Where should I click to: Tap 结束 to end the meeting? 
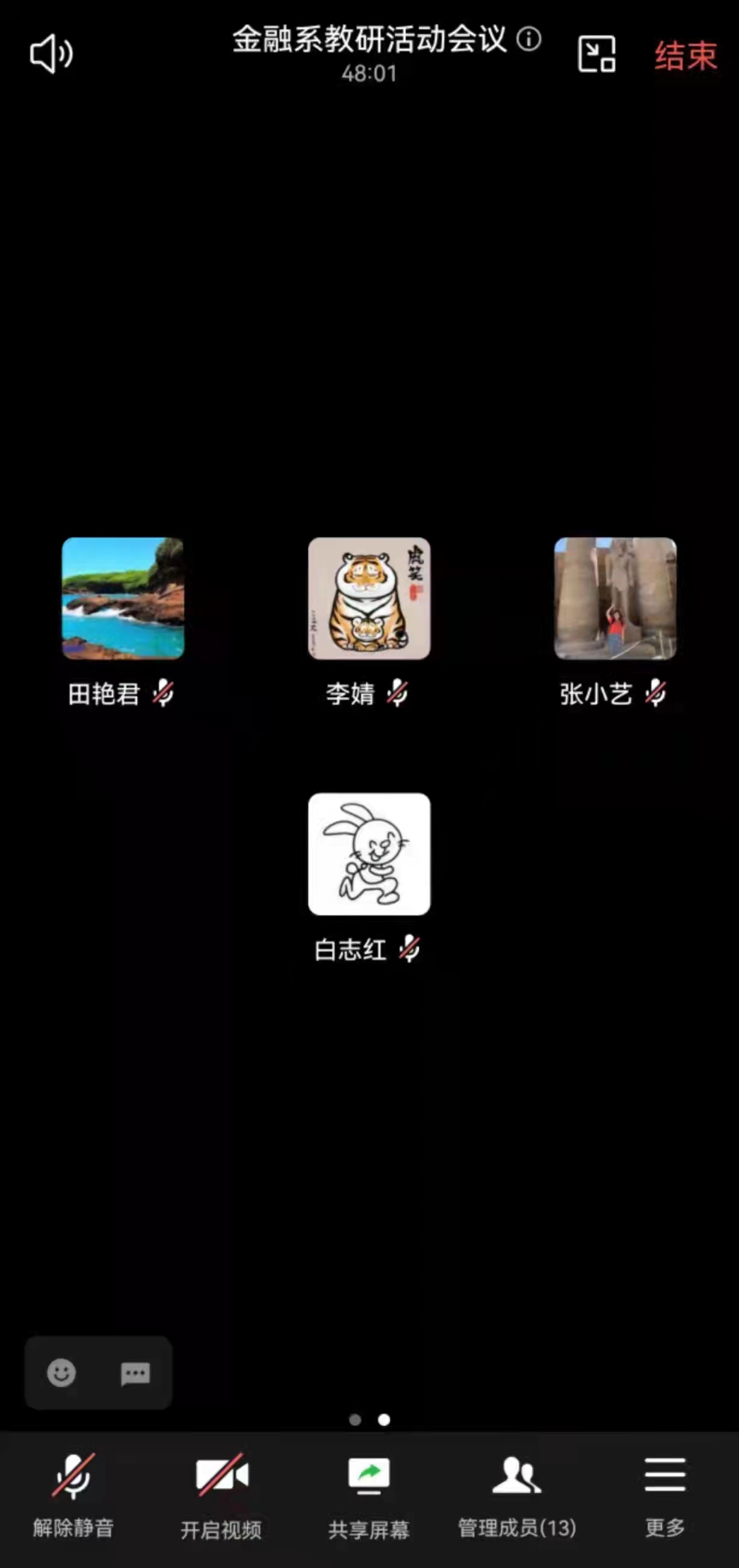(685, 56)
